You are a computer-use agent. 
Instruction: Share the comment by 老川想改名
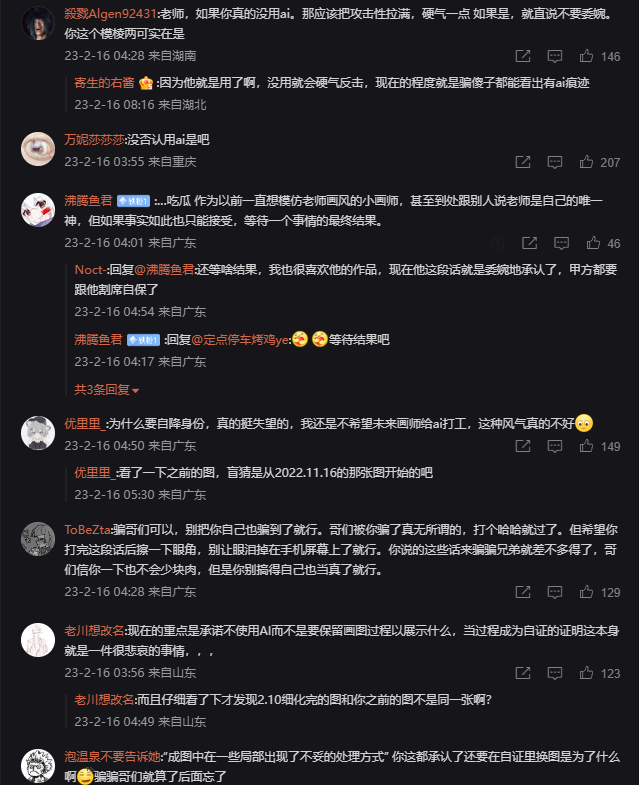click(523, 673)
